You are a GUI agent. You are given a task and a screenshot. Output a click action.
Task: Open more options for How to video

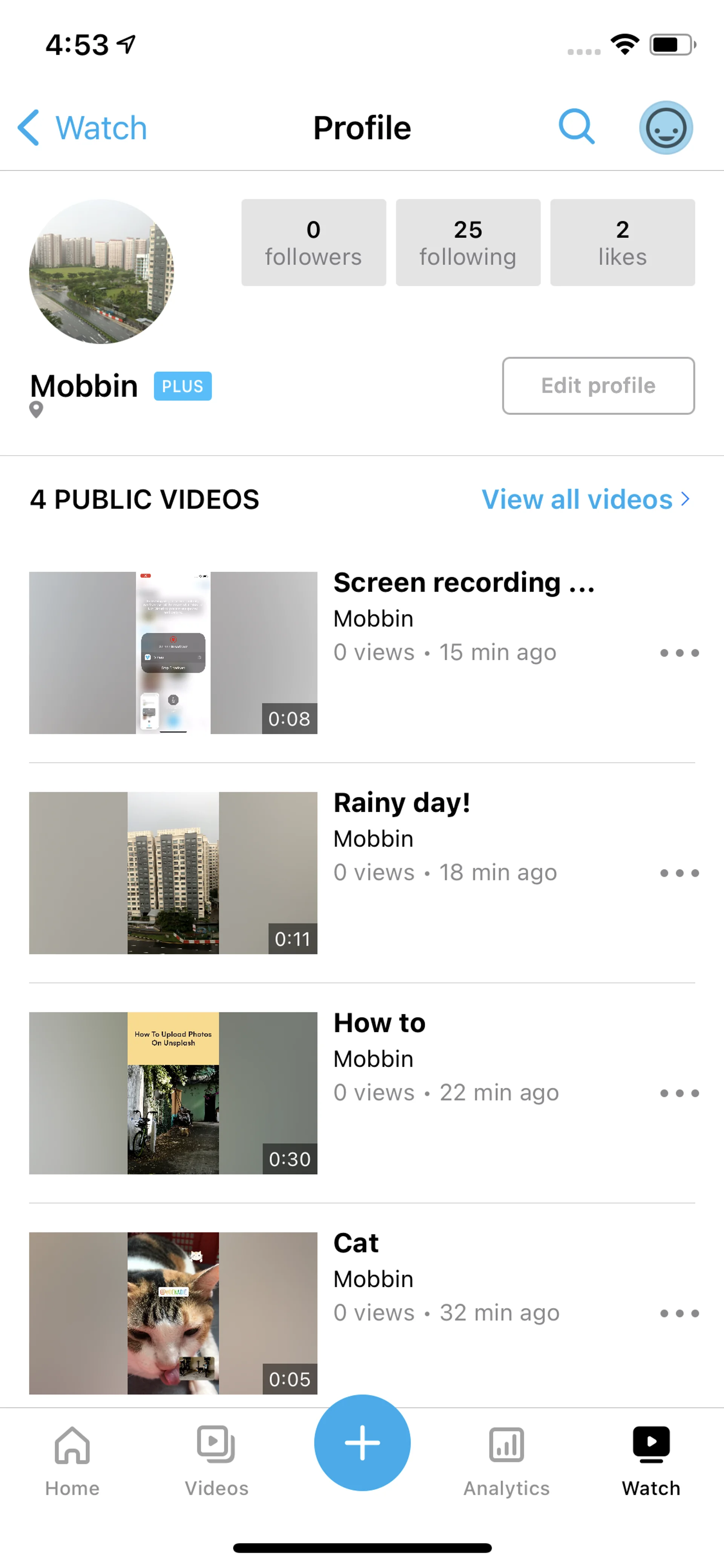tap(679, 1094)
